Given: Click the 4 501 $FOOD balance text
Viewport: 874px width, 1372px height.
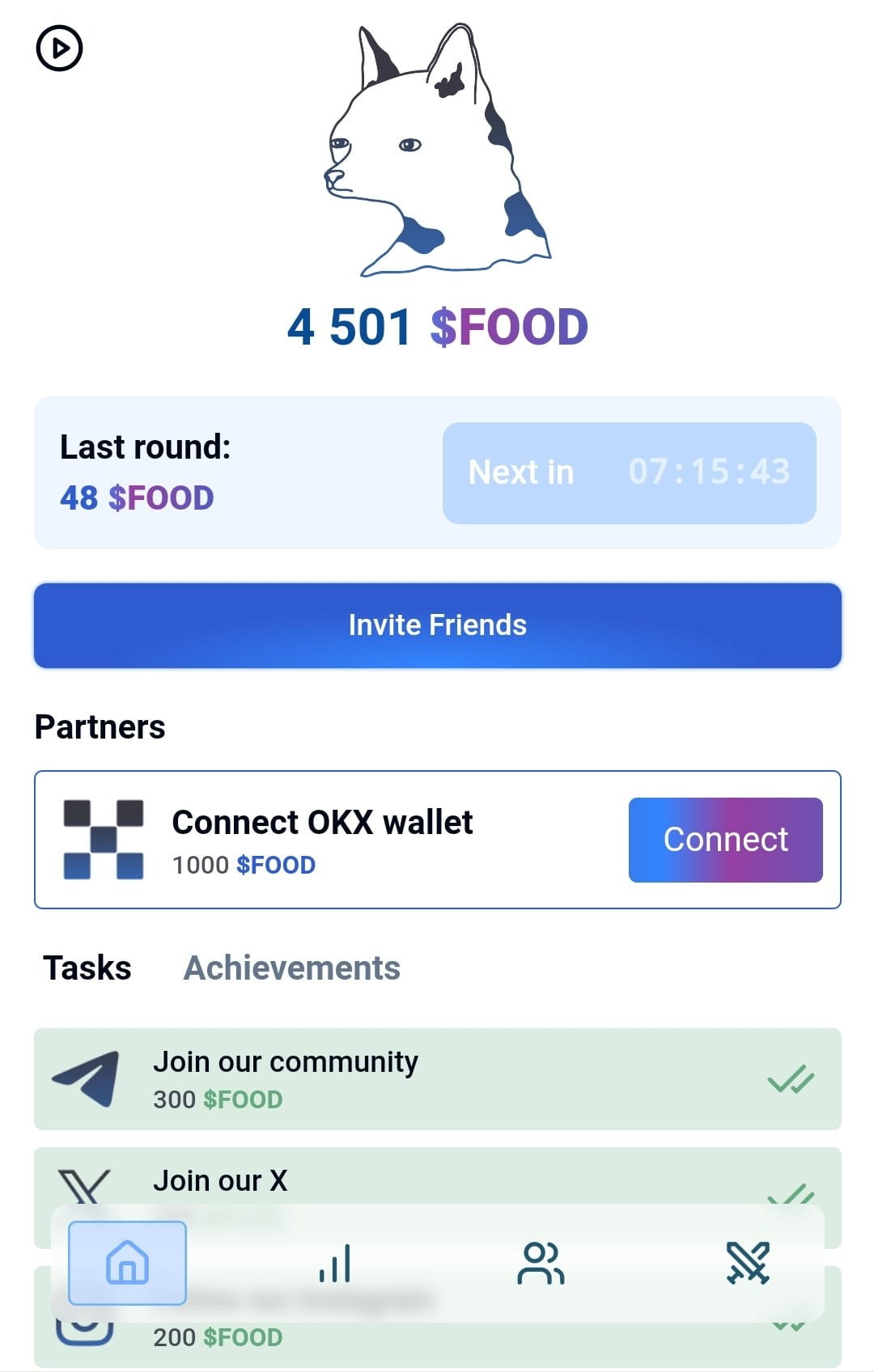Looking at the screenshot, I should (x=437, y=326).
